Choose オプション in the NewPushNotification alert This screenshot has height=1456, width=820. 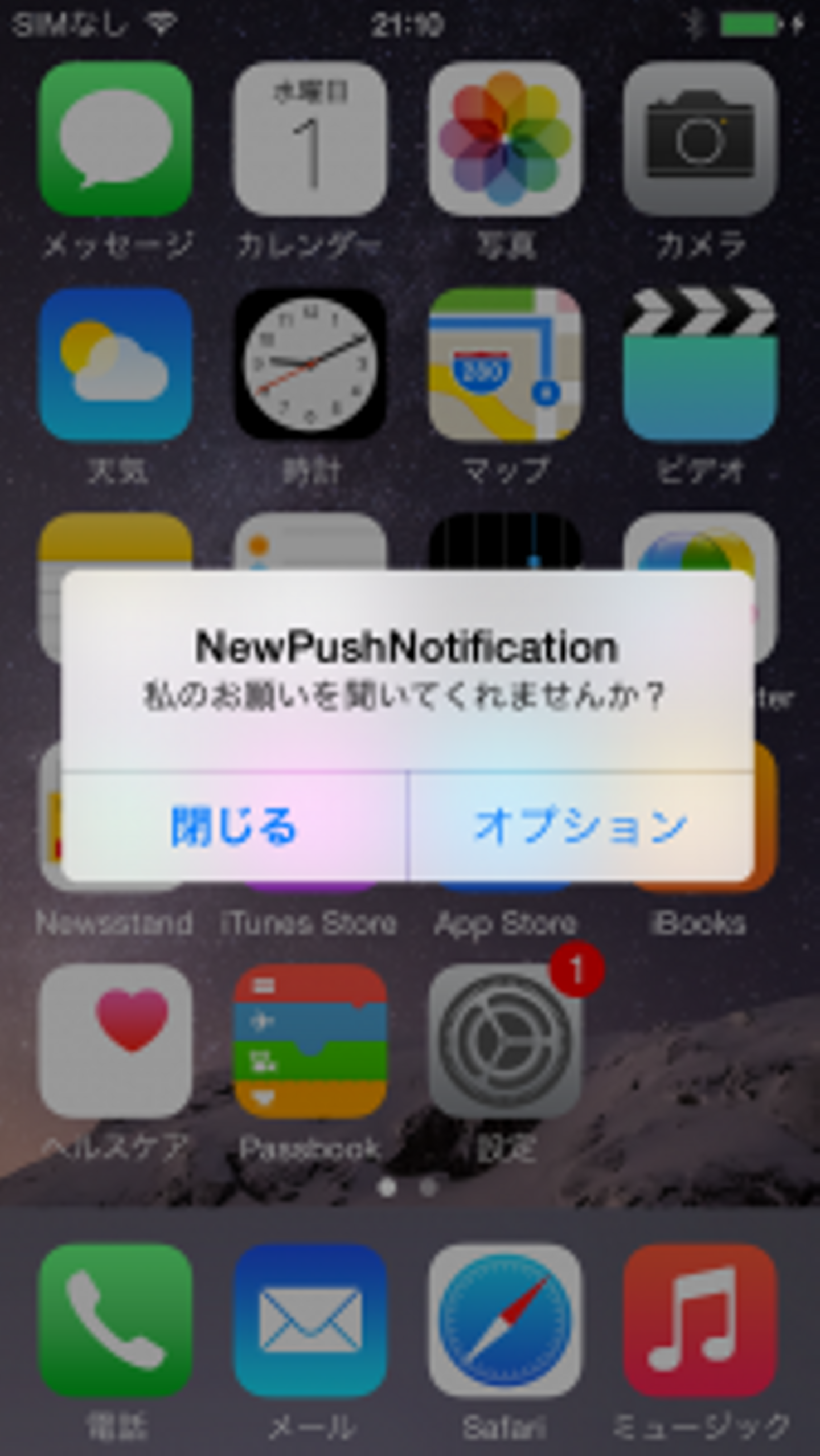(581, 826)
